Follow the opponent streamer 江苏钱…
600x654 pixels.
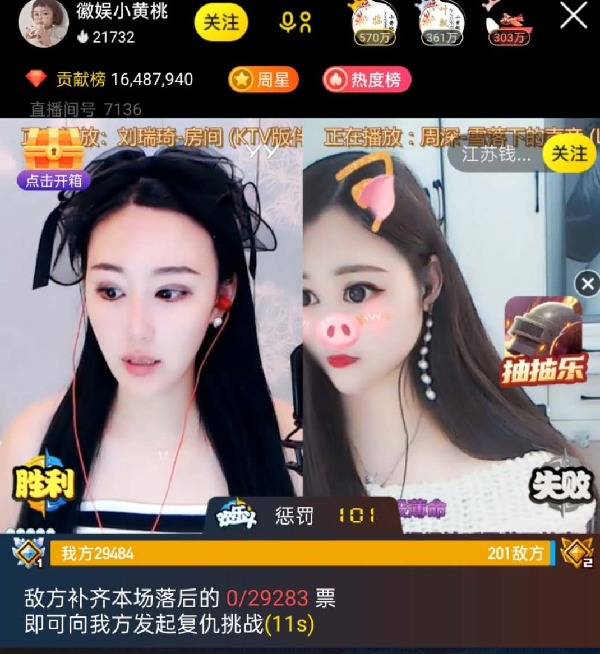click(x=569, y=153)
